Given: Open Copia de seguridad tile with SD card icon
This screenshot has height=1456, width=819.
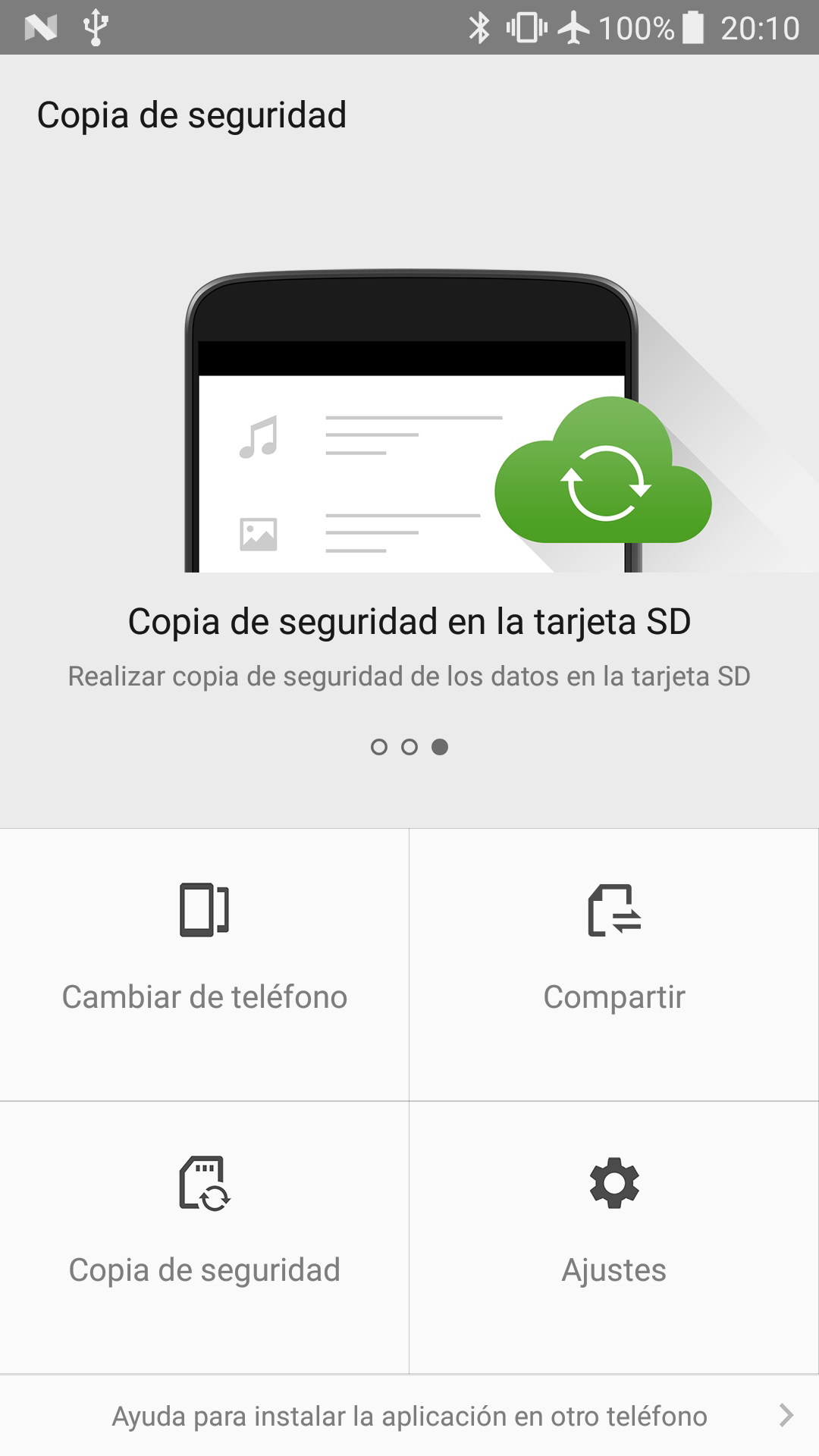Looking at the screenshot, I should (x=204, y=1237).
